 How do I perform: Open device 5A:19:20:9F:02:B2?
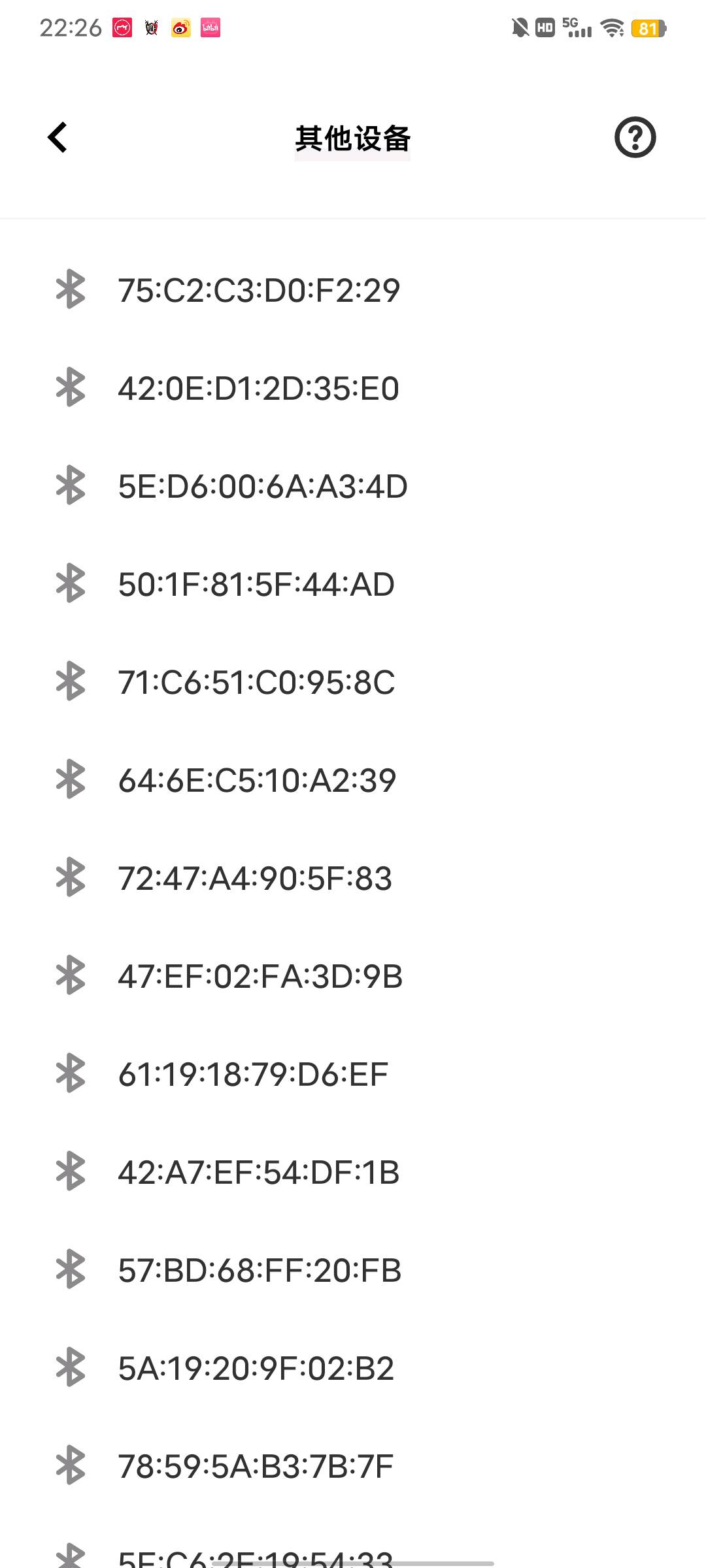pos(353,1367)
